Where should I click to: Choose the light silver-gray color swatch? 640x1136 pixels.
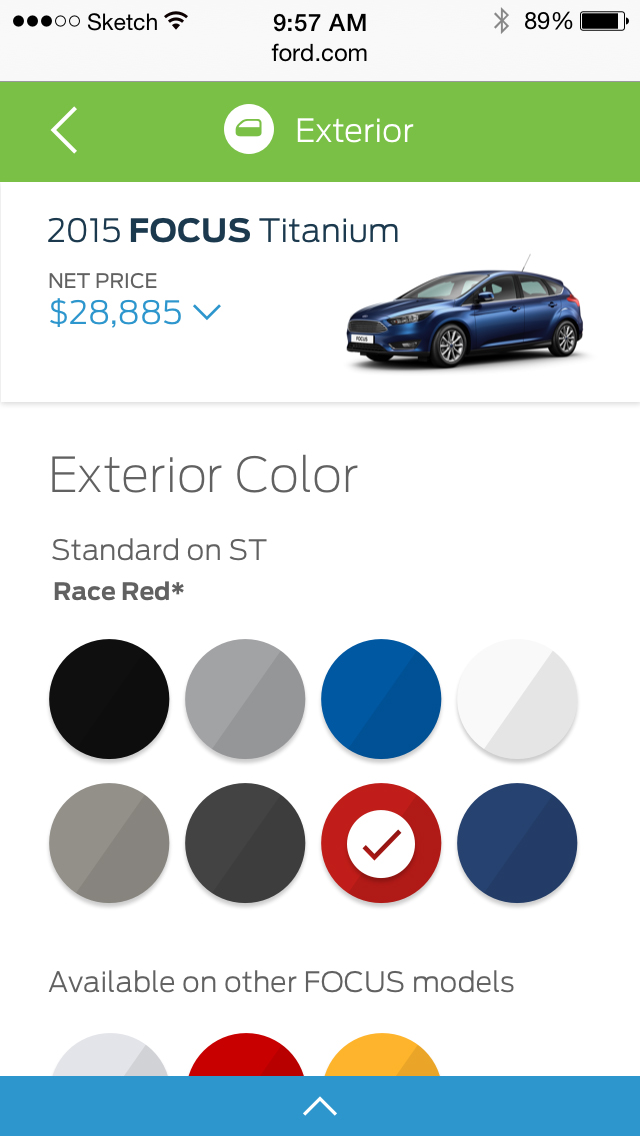pos(245,699)
